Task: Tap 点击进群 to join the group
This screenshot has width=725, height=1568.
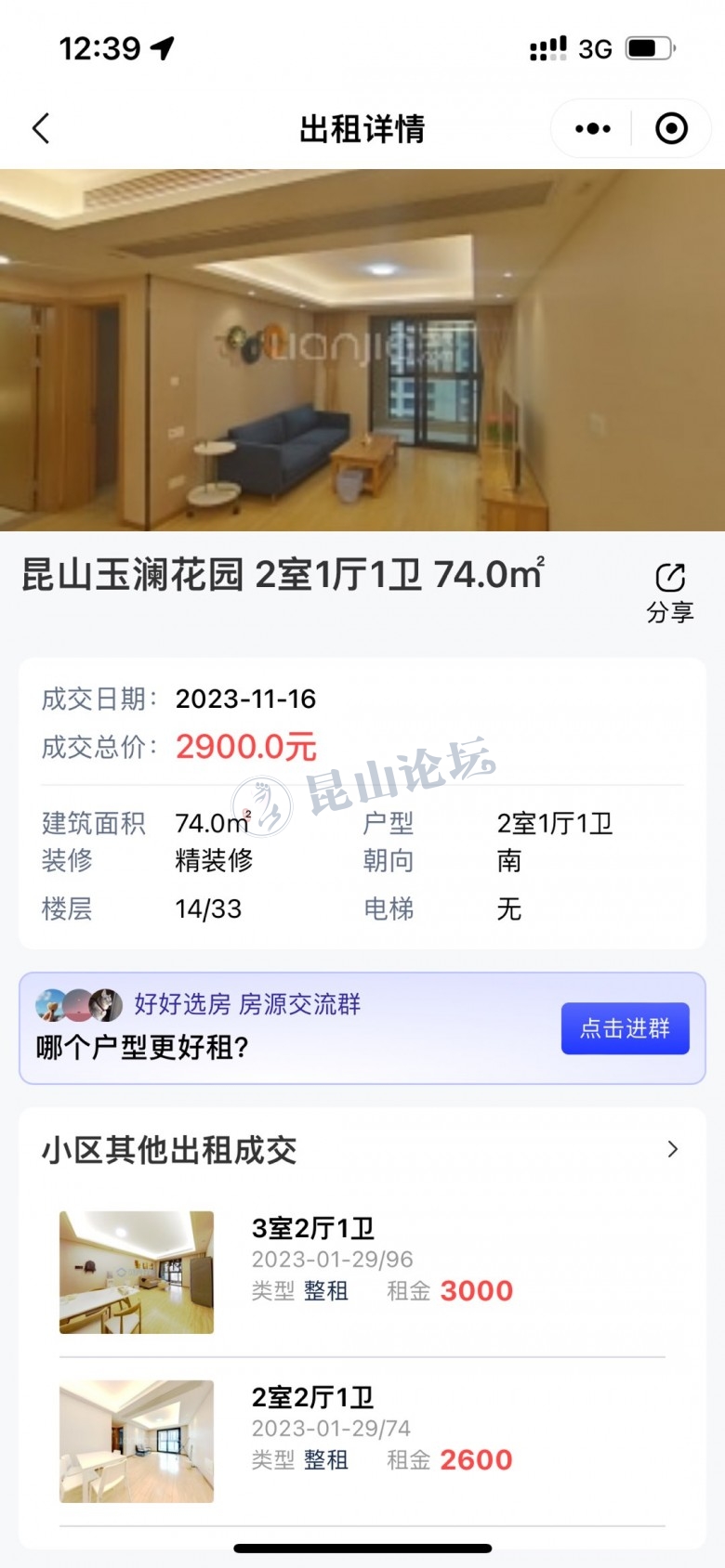Action: [625, 1028]
